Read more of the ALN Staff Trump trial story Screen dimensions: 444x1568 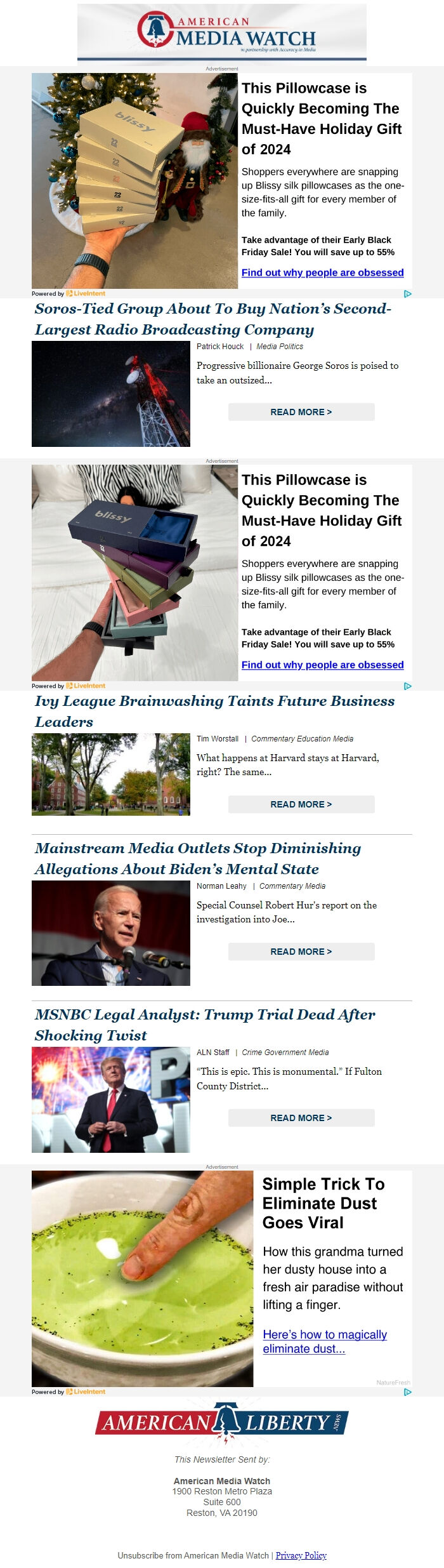point(301,1118)
